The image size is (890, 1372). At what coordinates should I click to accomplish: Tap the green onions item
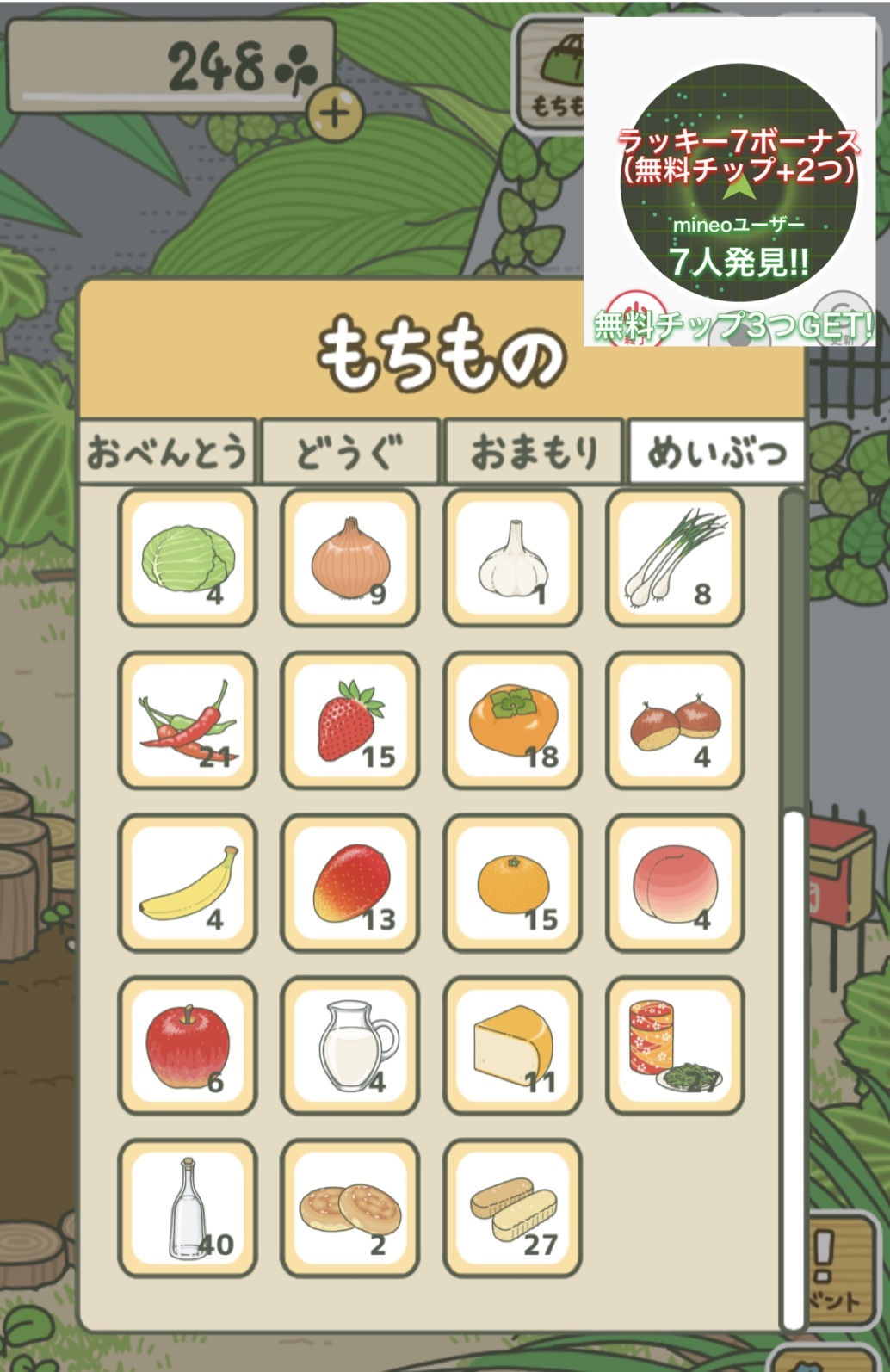pyautogui.click(x=675, y=558)
